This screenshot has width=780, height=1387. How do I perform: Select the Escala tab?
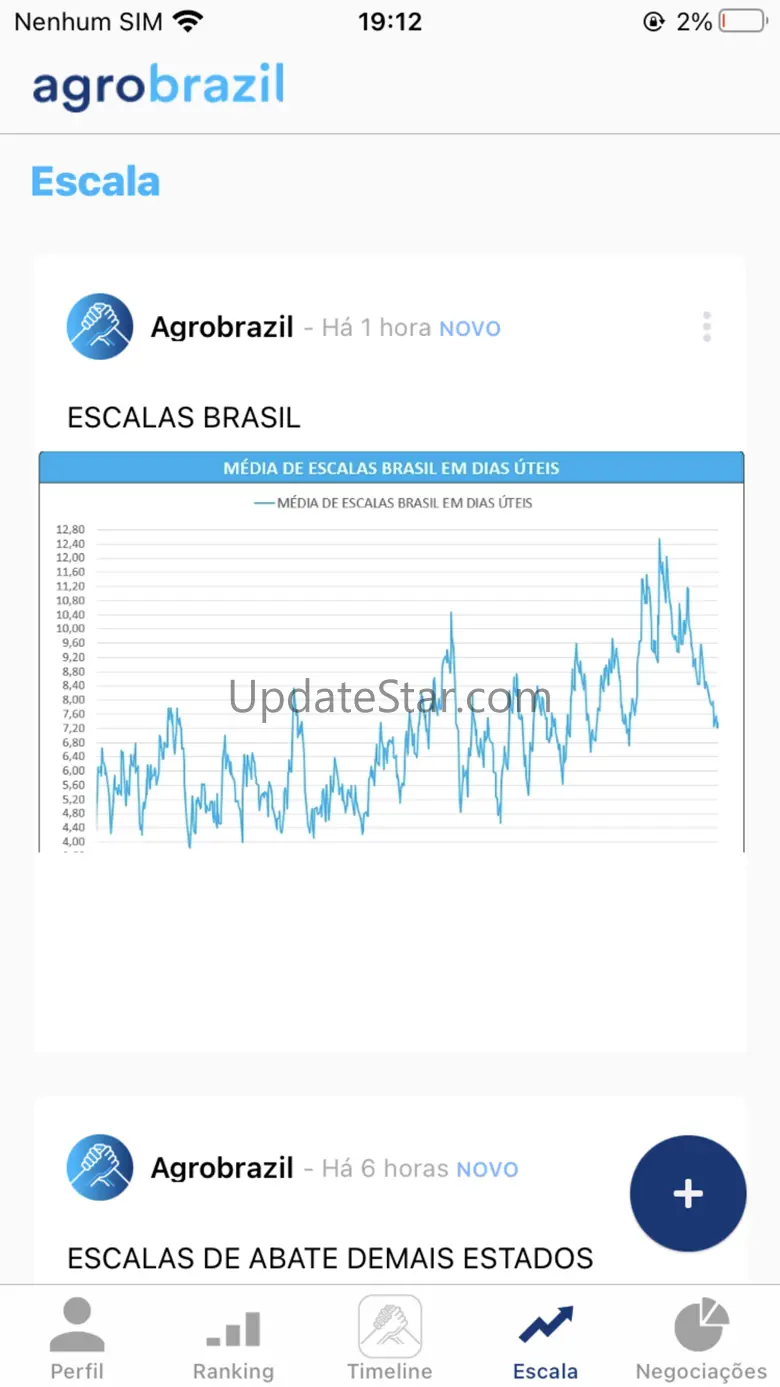[545, 1338]
